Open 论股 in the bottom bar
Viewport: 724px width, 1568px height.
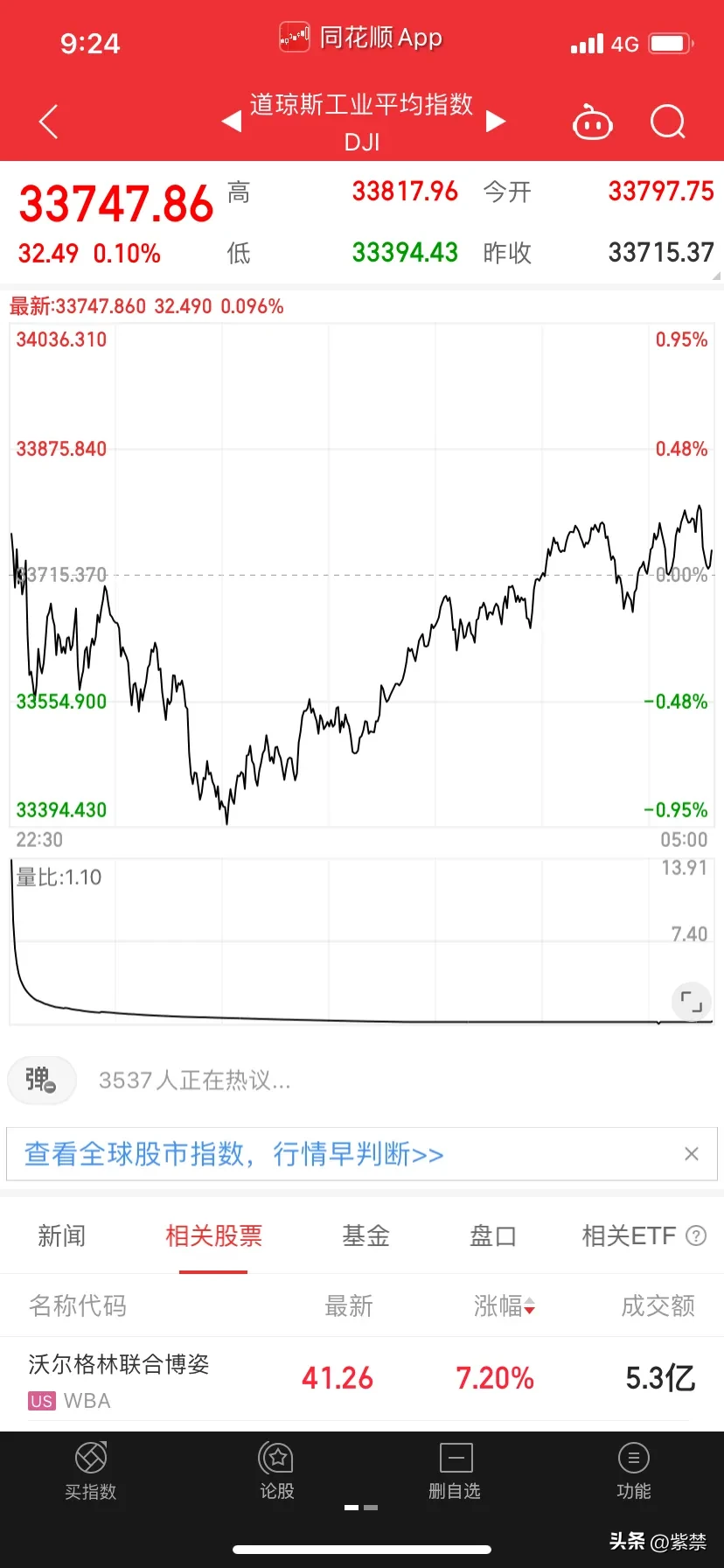(x=277, y=1471)
